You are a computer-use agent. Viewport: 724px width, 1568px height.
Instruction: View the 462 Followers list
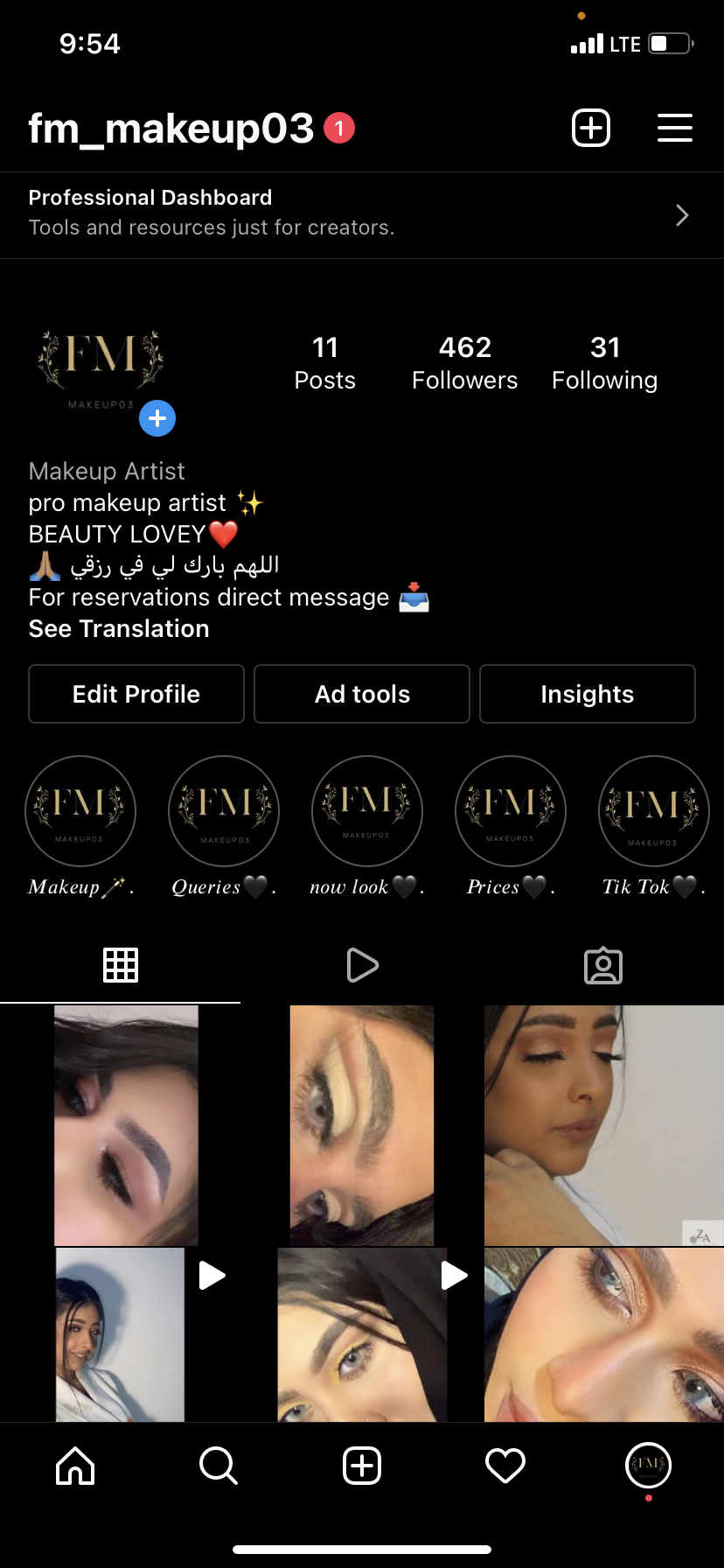pos(464,362)
